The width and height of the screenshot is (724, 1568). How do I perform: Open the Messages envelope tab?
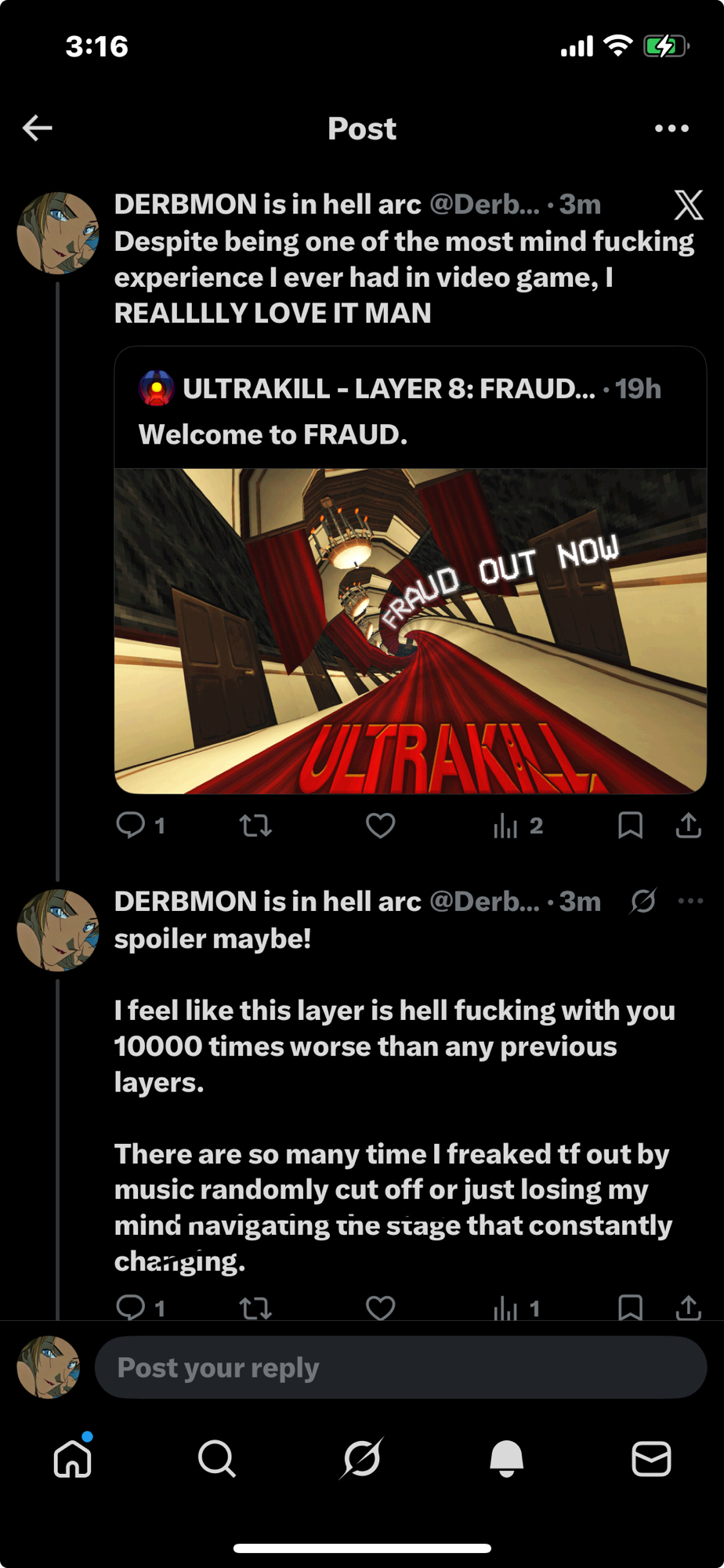pos(651,1459)
